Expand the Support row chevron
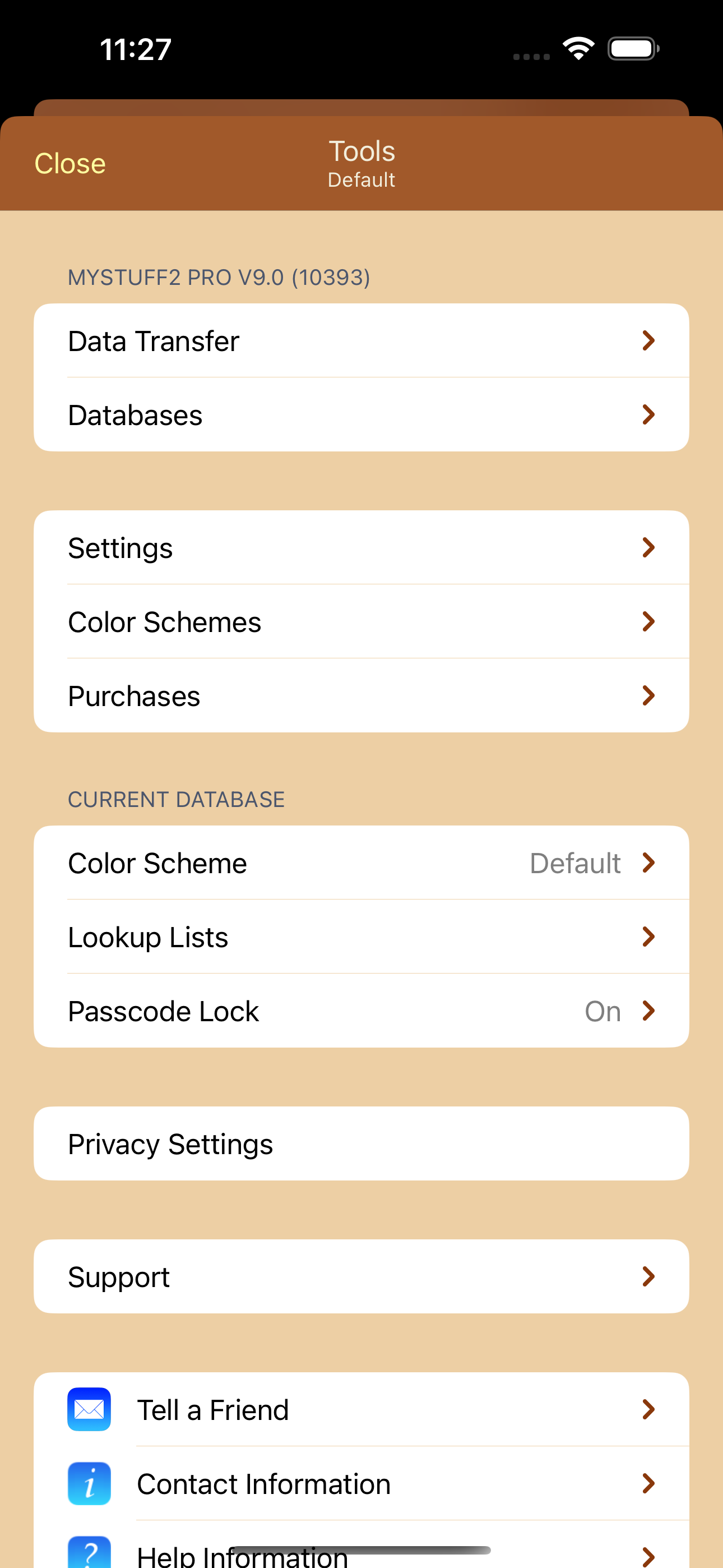723x1568 pixels. tap(648, 1277)
